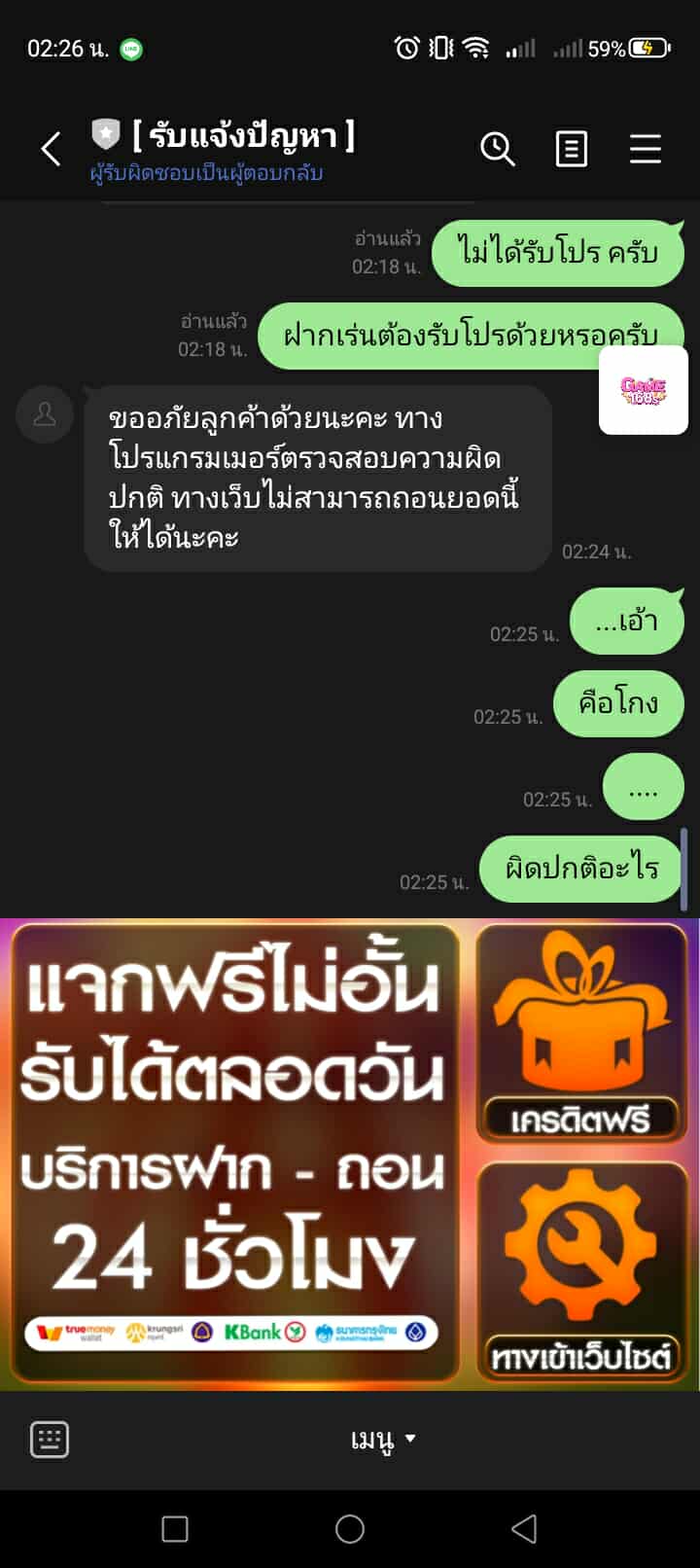Go back from the chat
Viewport: 700px width, 1568px height.
tap(51, 149)
